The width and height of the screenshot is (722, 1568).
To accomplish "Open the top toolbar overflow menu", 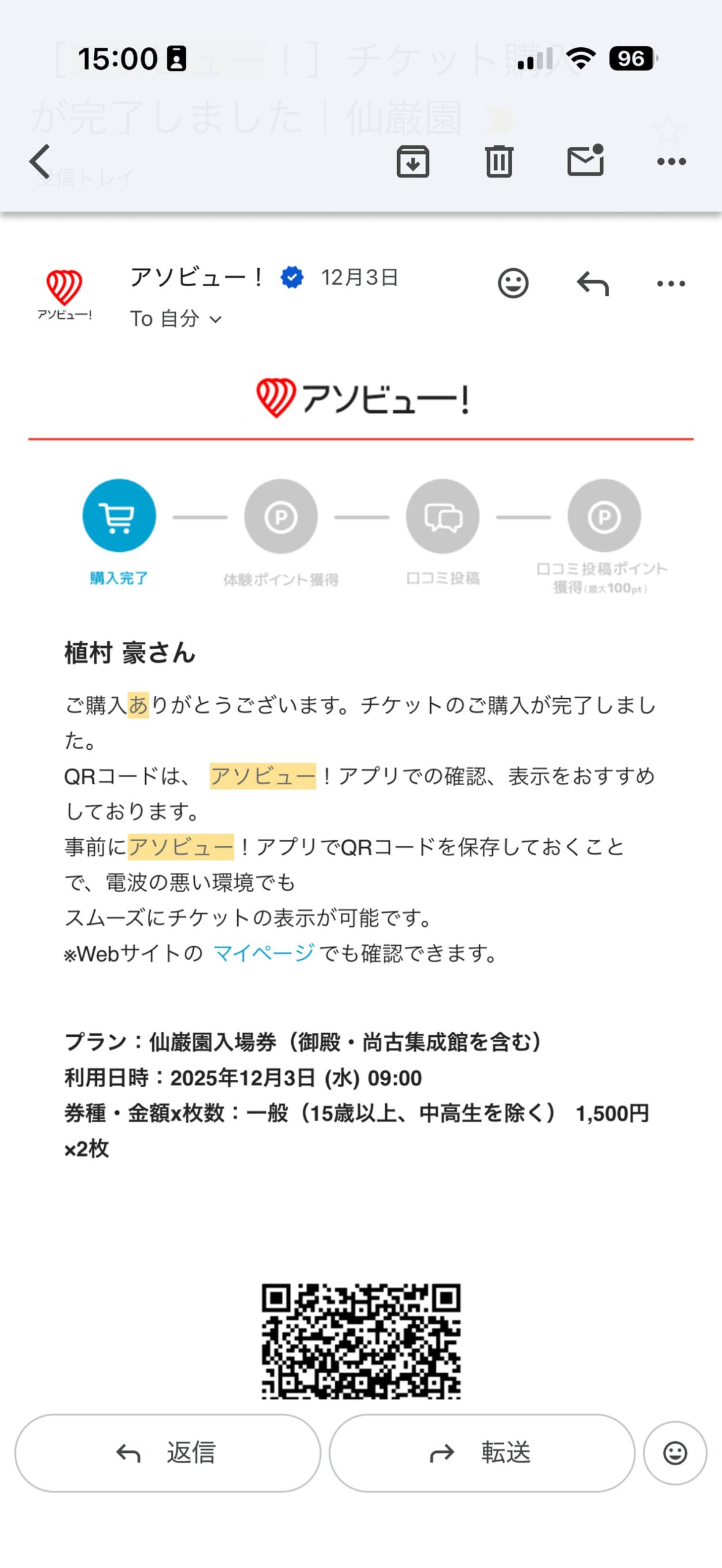I will click(x=671, y=162).
